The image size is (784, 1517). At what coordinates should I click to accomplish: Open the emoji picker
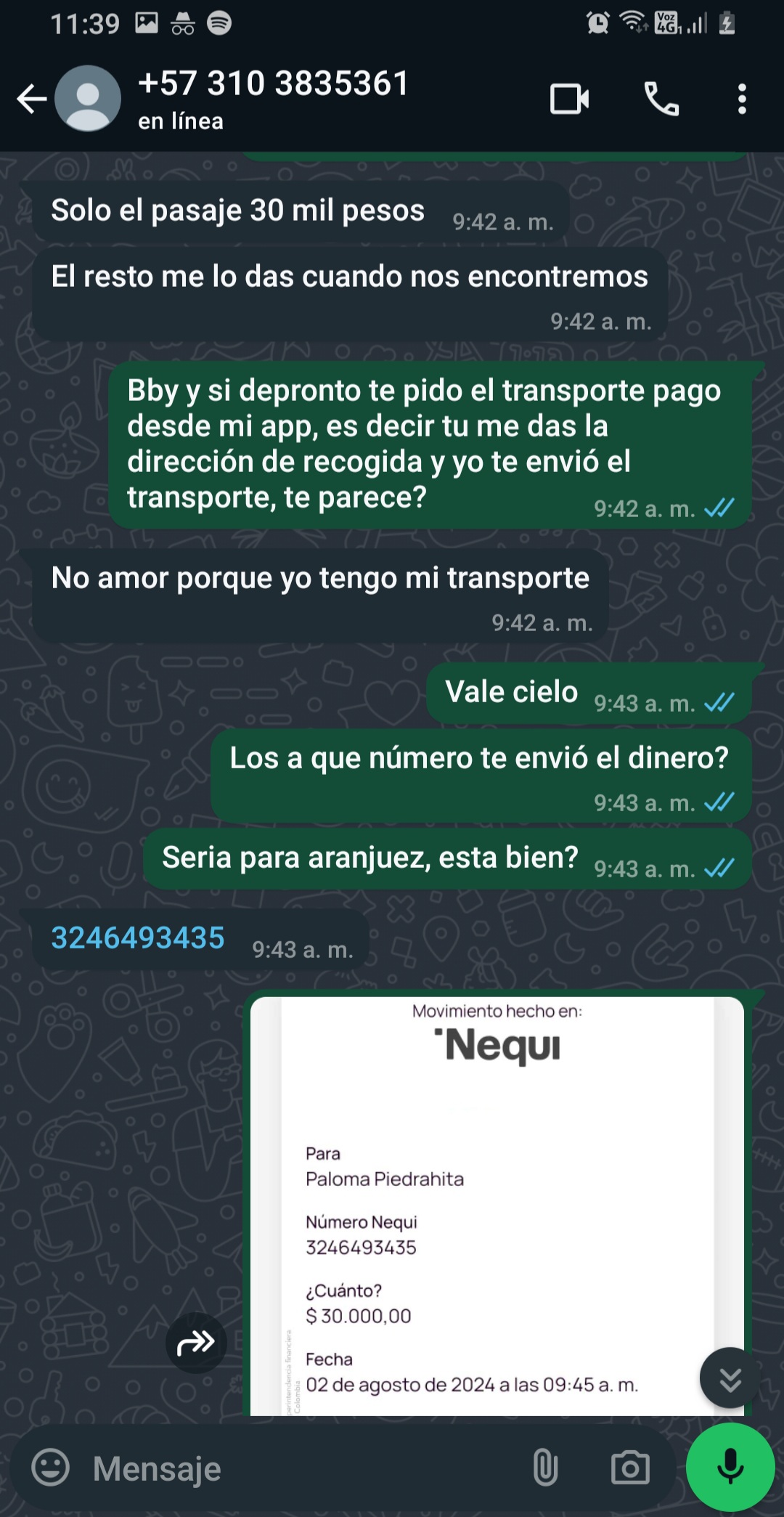click(x=51, y=1468)
